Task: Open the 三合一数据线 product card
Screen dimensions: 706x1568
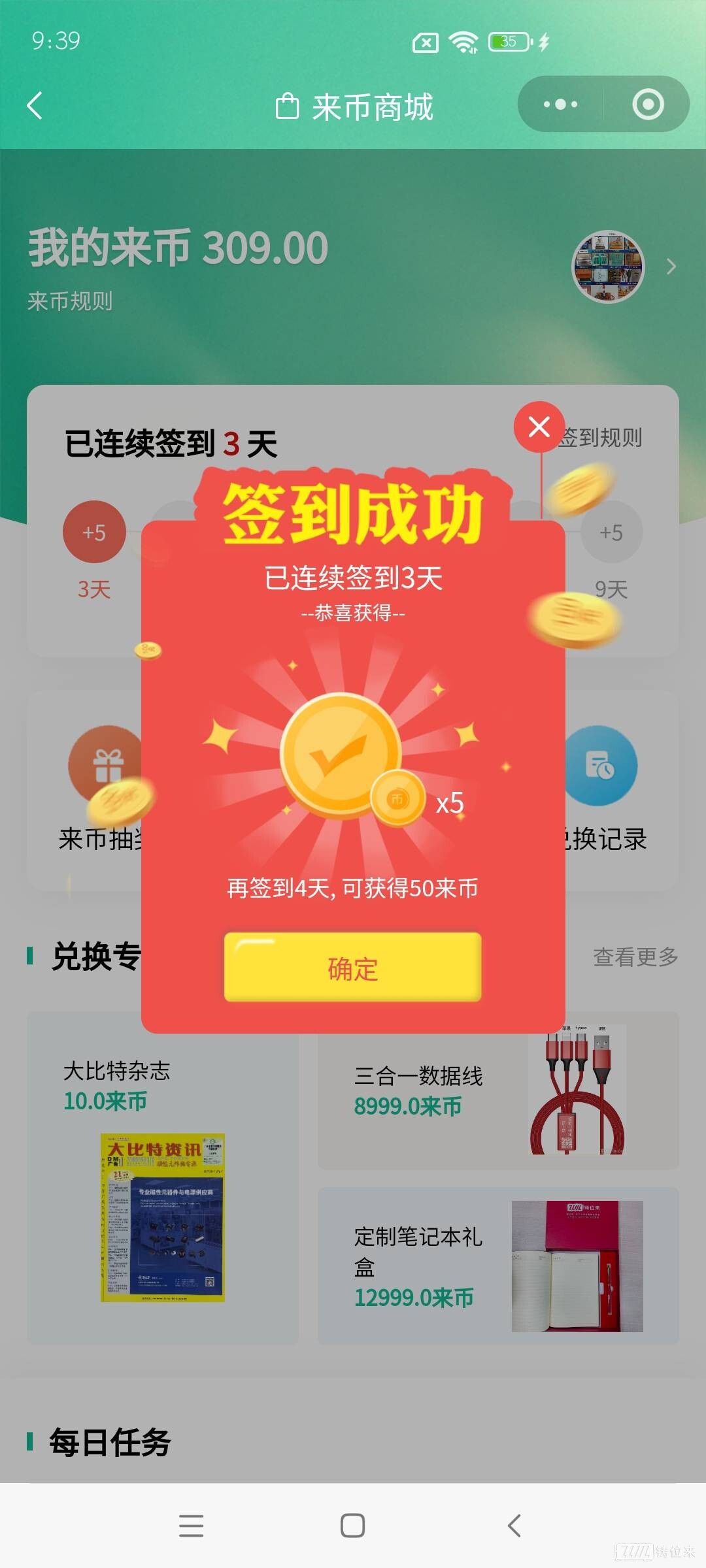Action: coord(498,1092)
